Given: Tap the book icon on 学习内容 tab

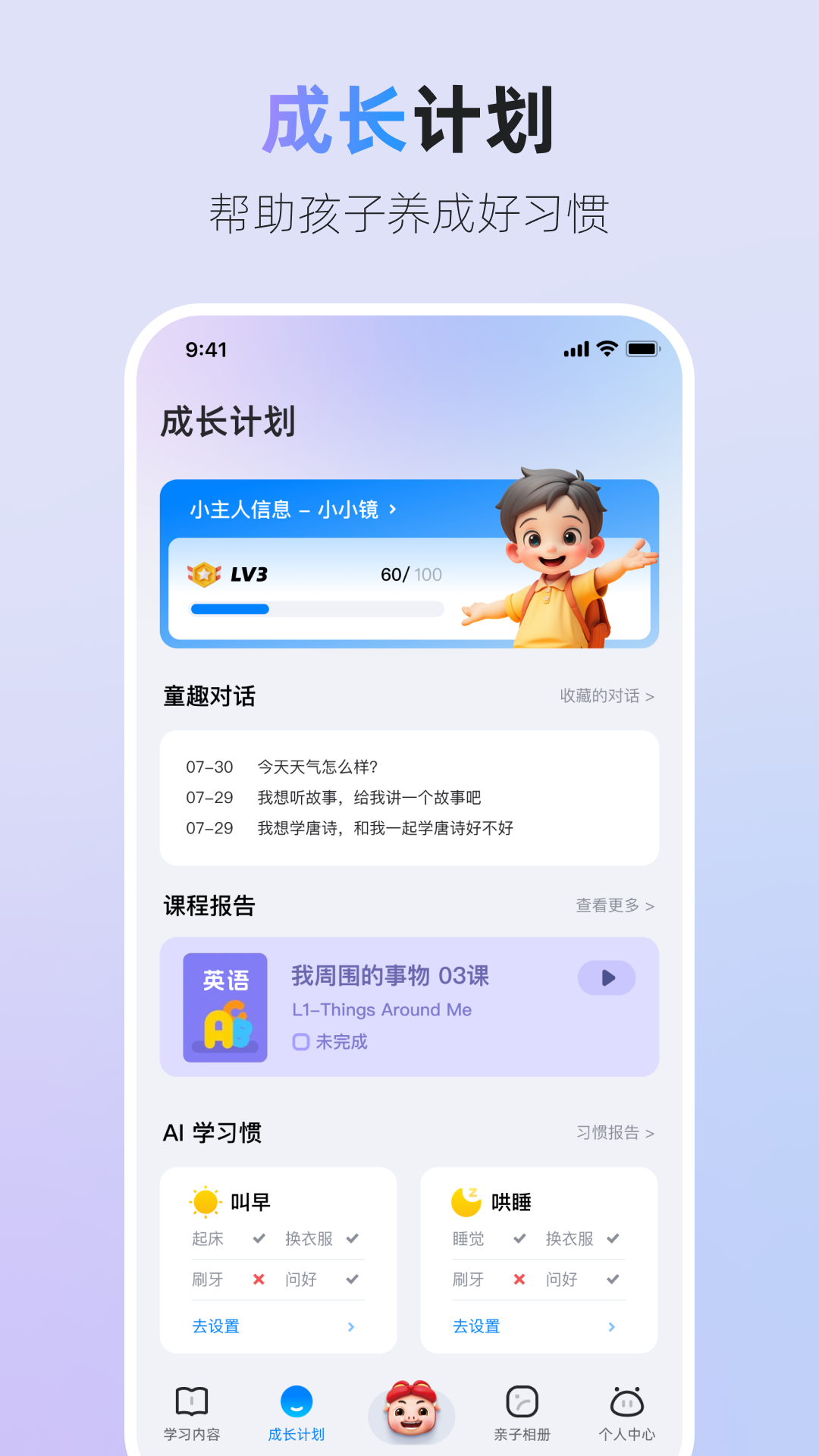Looking at the screenshot, I should click(191, 1399).
